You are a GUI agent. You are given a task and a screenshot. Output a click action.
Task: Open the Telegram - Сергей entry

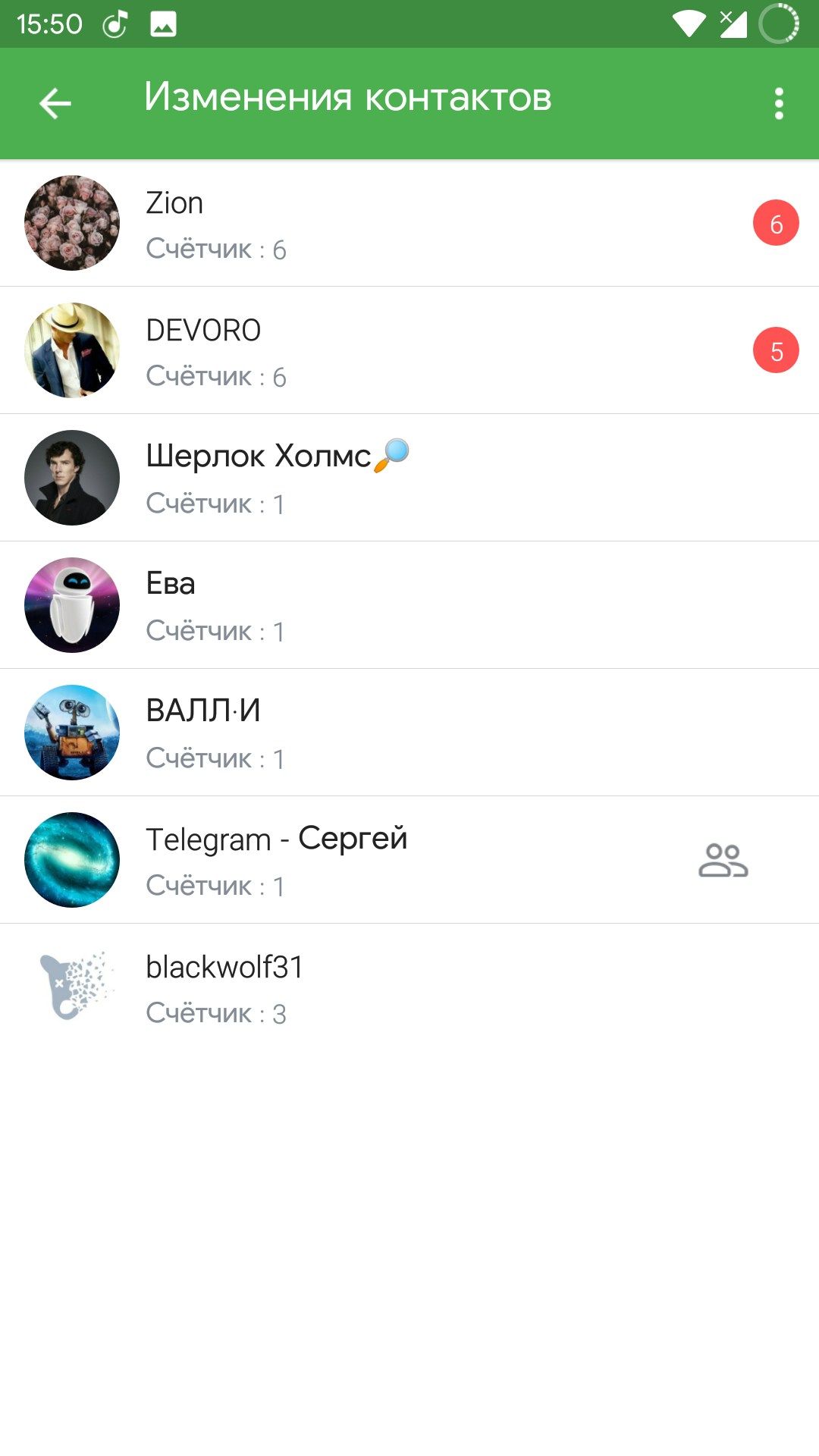pyautogui.click(x=409, y=861)
